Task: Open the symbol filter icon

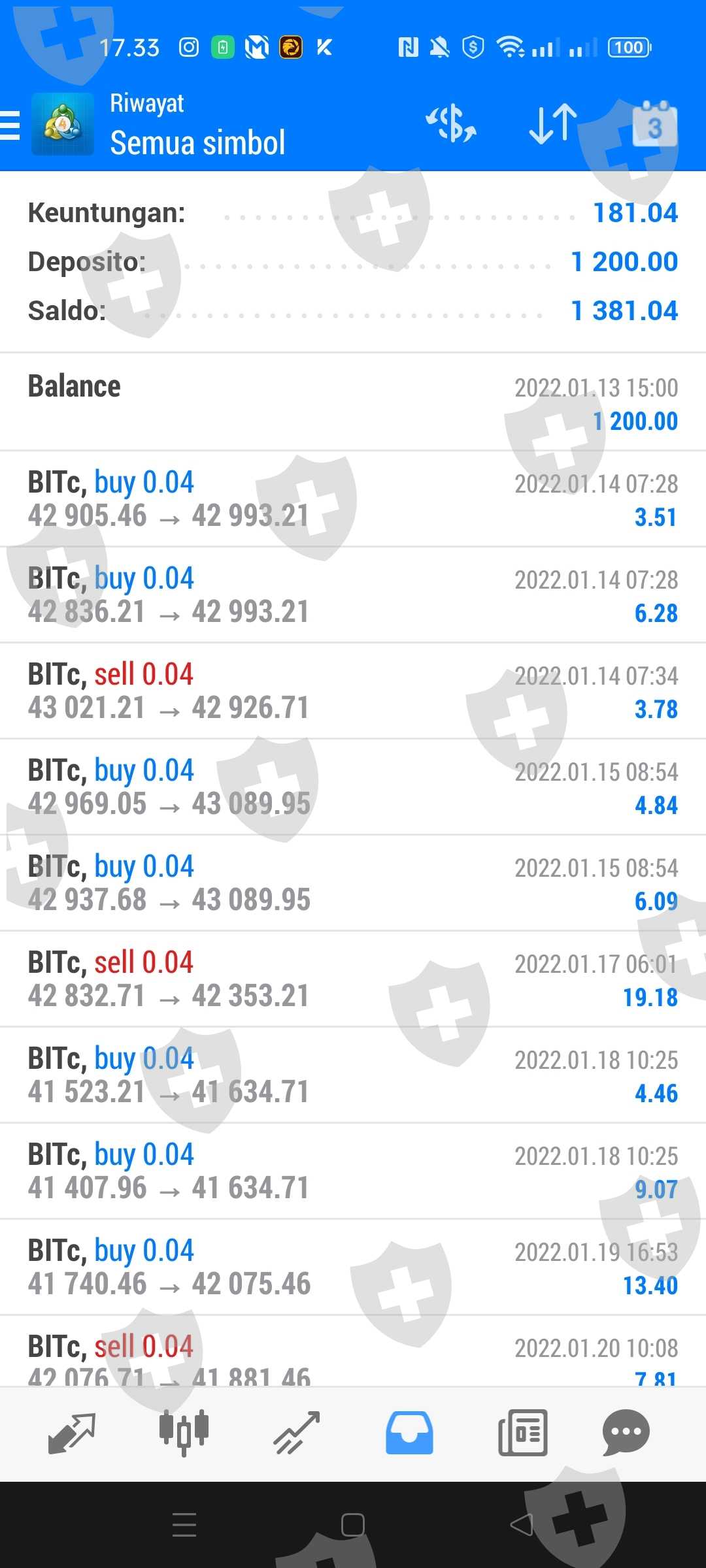Action: [451, 124]
